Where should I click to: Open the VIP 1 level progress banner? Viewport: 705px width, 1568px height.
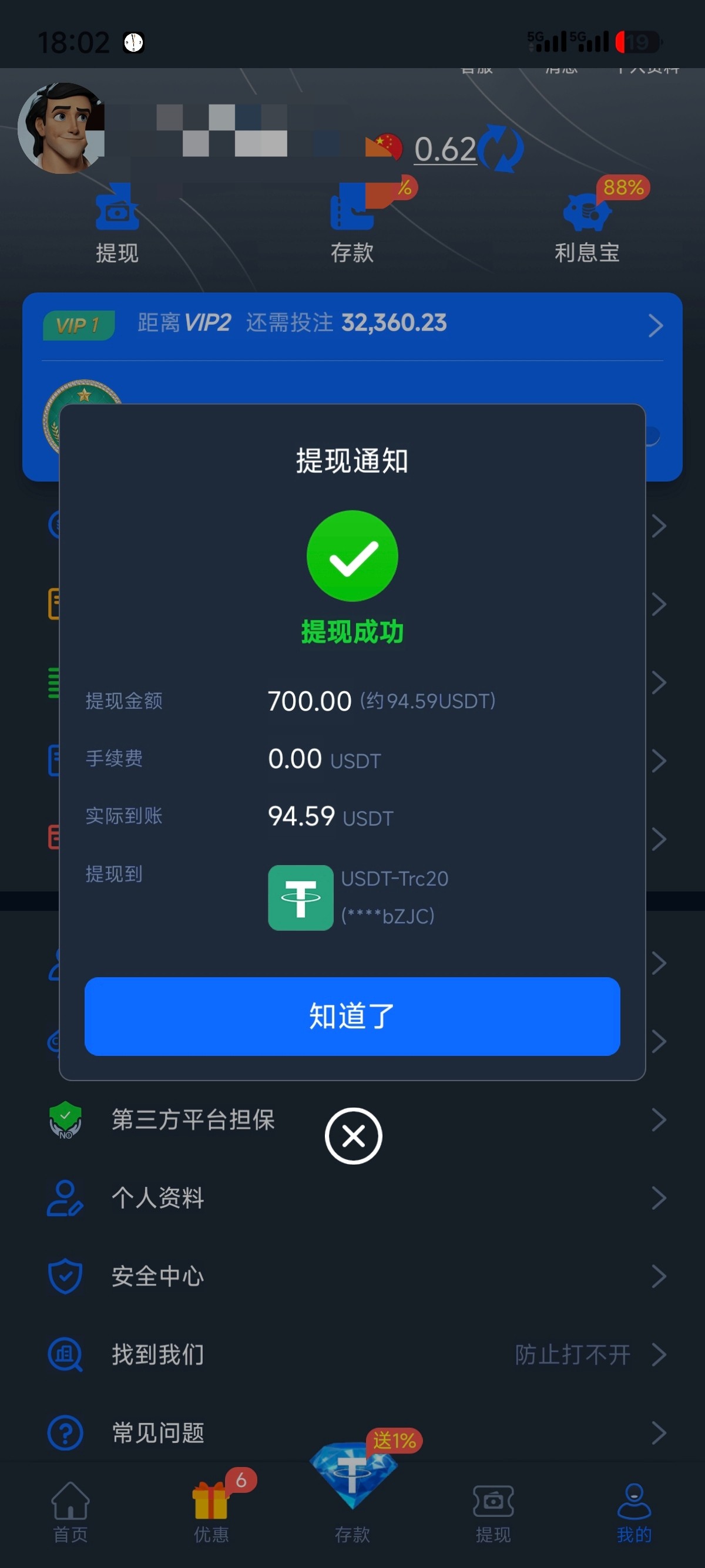tap(352, 324)
